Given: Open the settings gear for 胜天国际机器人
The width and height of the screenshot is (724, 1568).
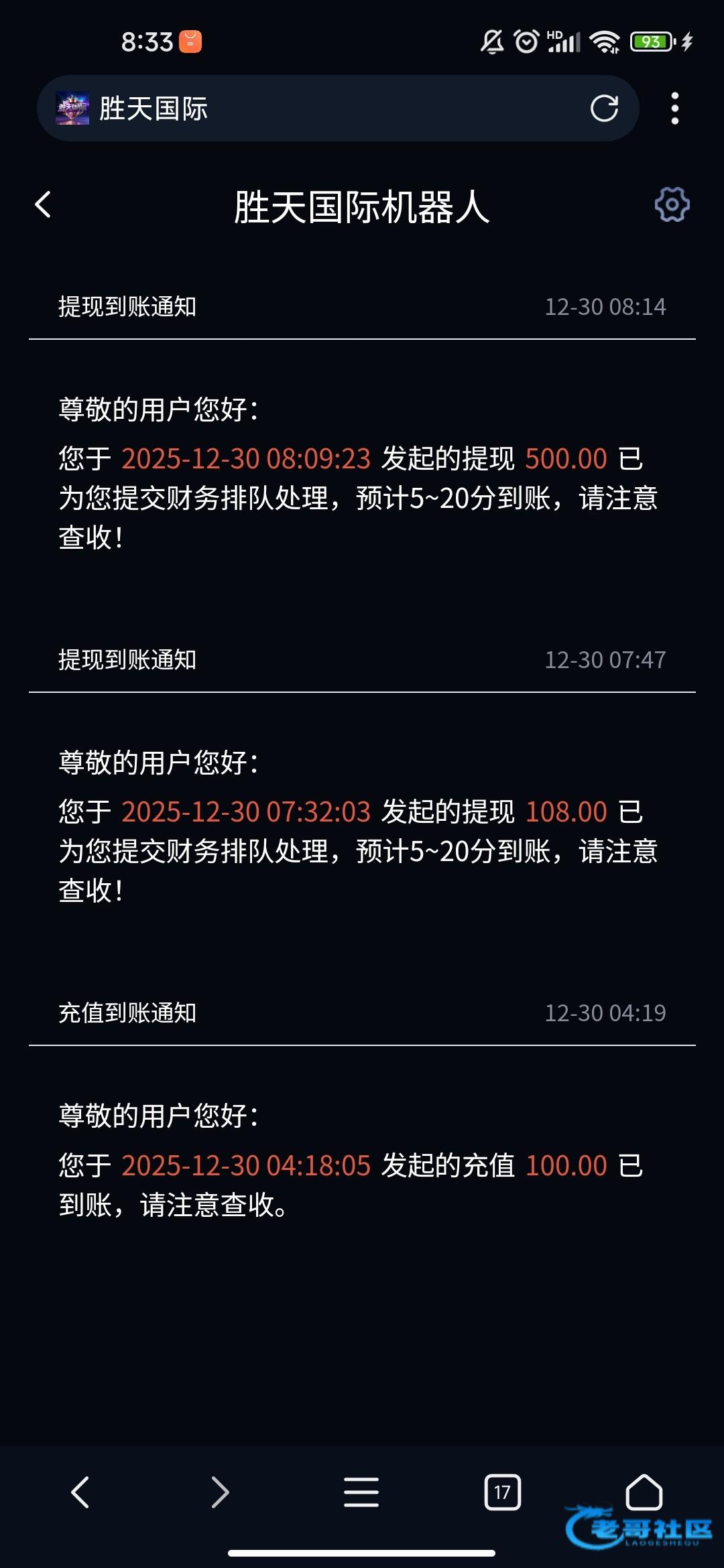Looking at the screenshot, I should [672, 205].
